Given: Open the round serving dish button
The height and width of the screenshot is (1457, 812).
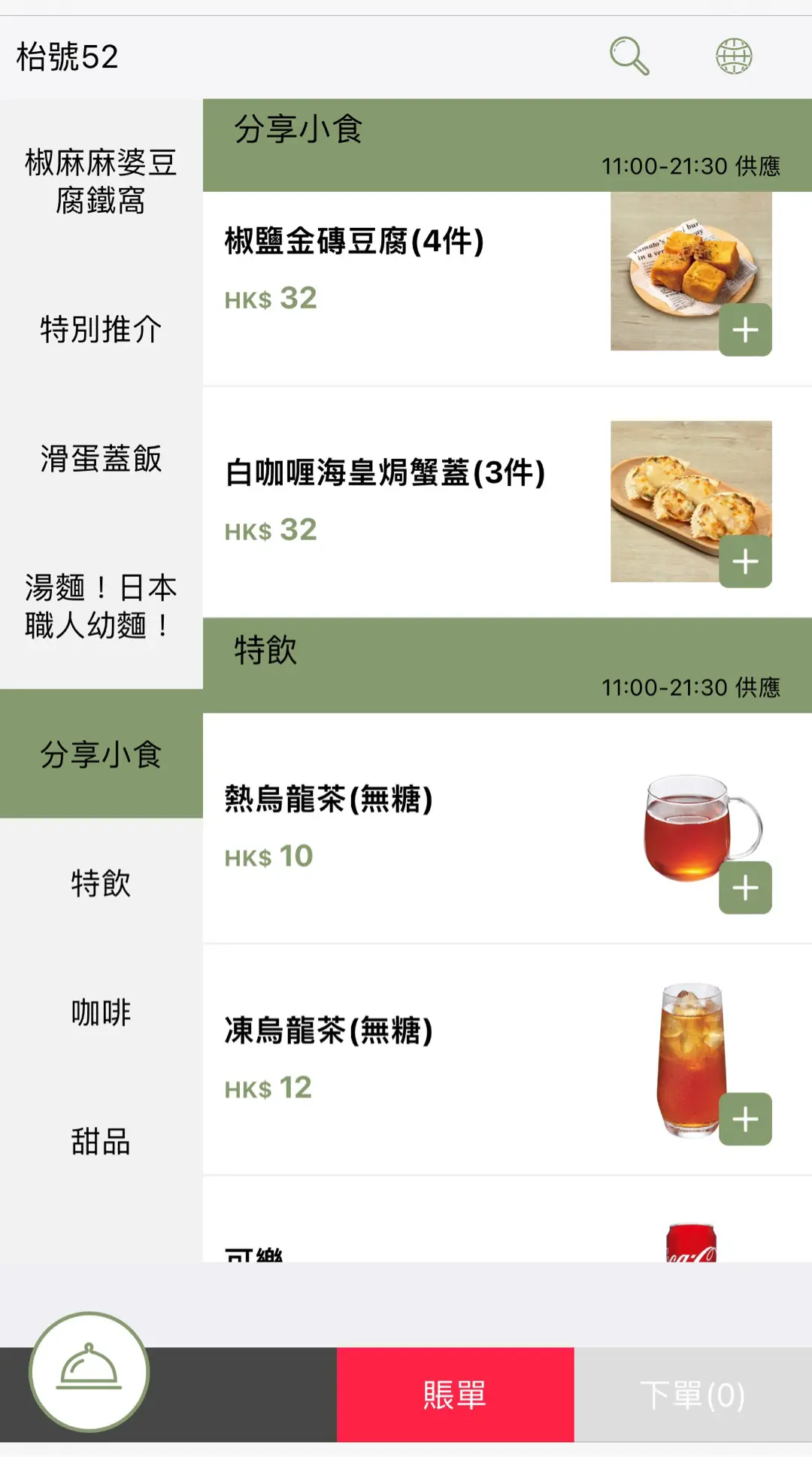Looking at the screenshot, I should 89,1371.
